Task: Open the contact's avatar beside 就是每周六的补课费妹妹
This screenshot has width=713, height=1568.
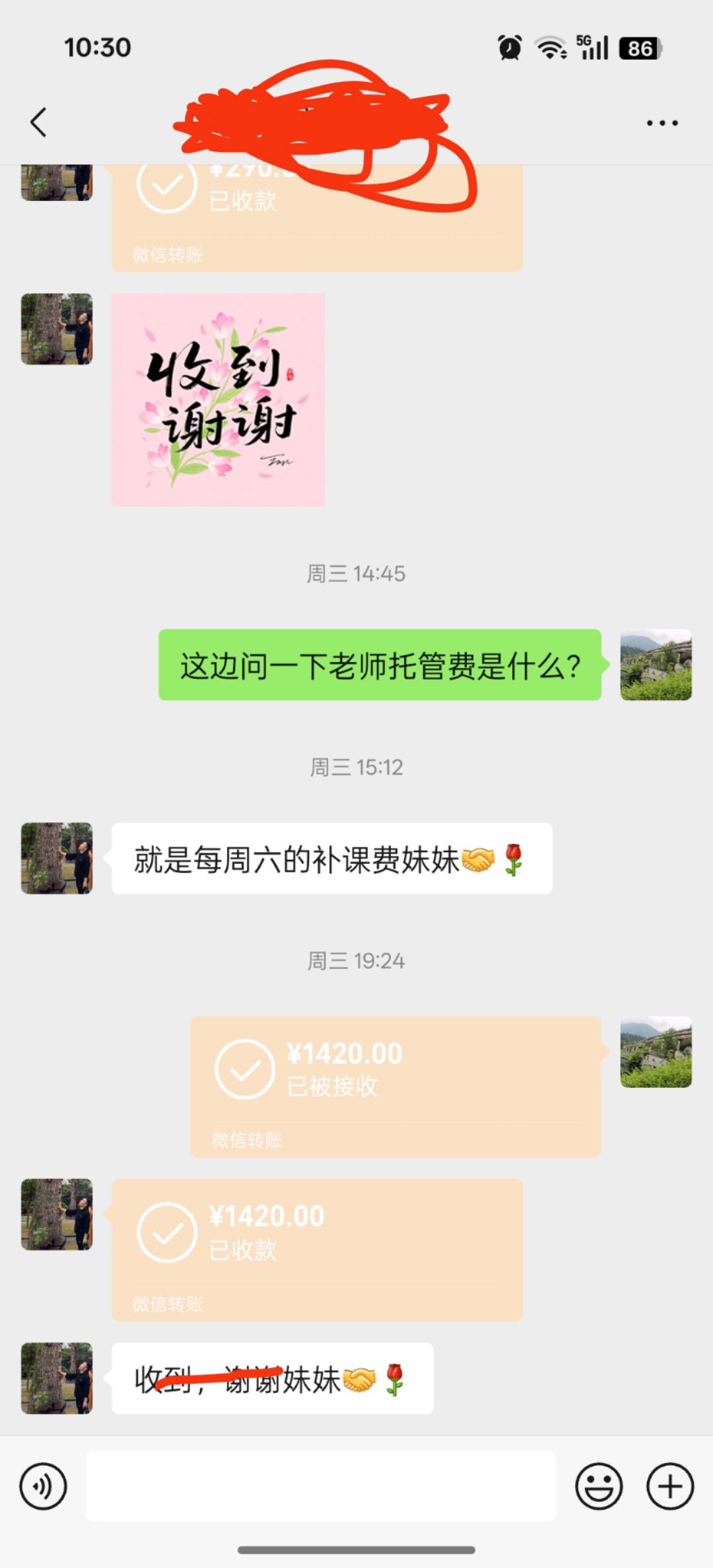Action: tap(57, 858)
